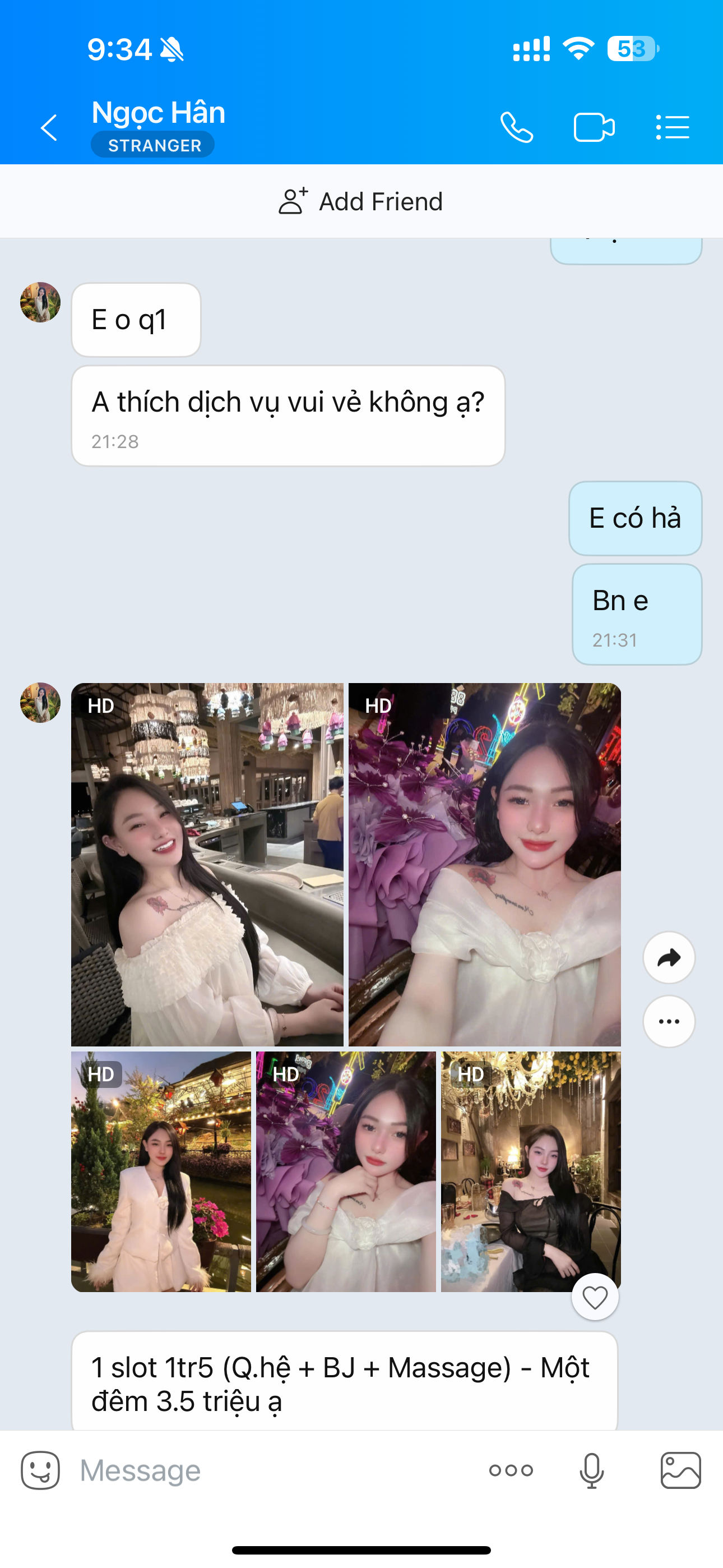Viewport: 723px width, 1568px height.
Task: Forward the photo album
Action: click(669, 957)
